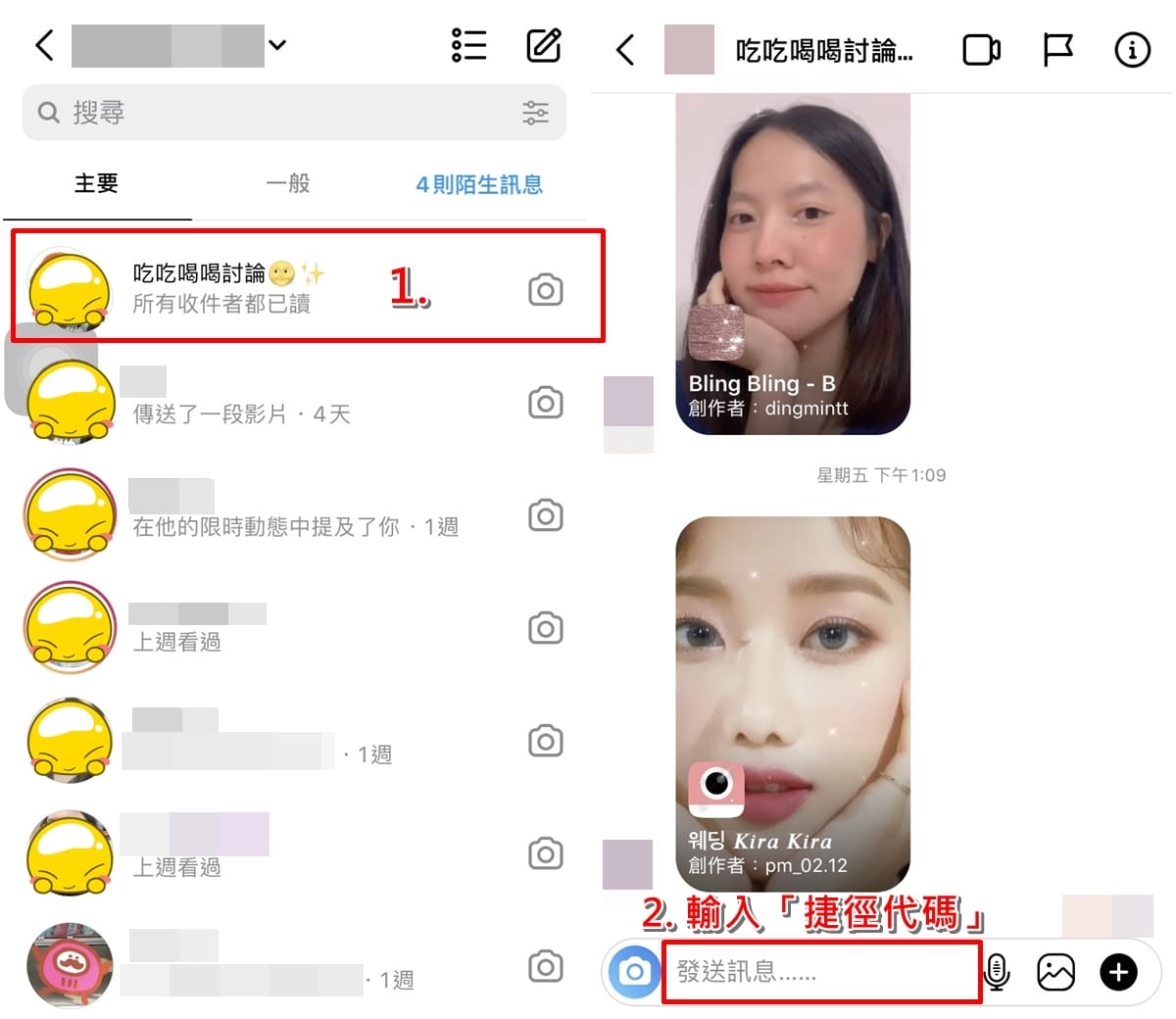This screenshot has height=1019, width=1176.
Task: Open the search filter sliders icon
Action: [535, 113]
